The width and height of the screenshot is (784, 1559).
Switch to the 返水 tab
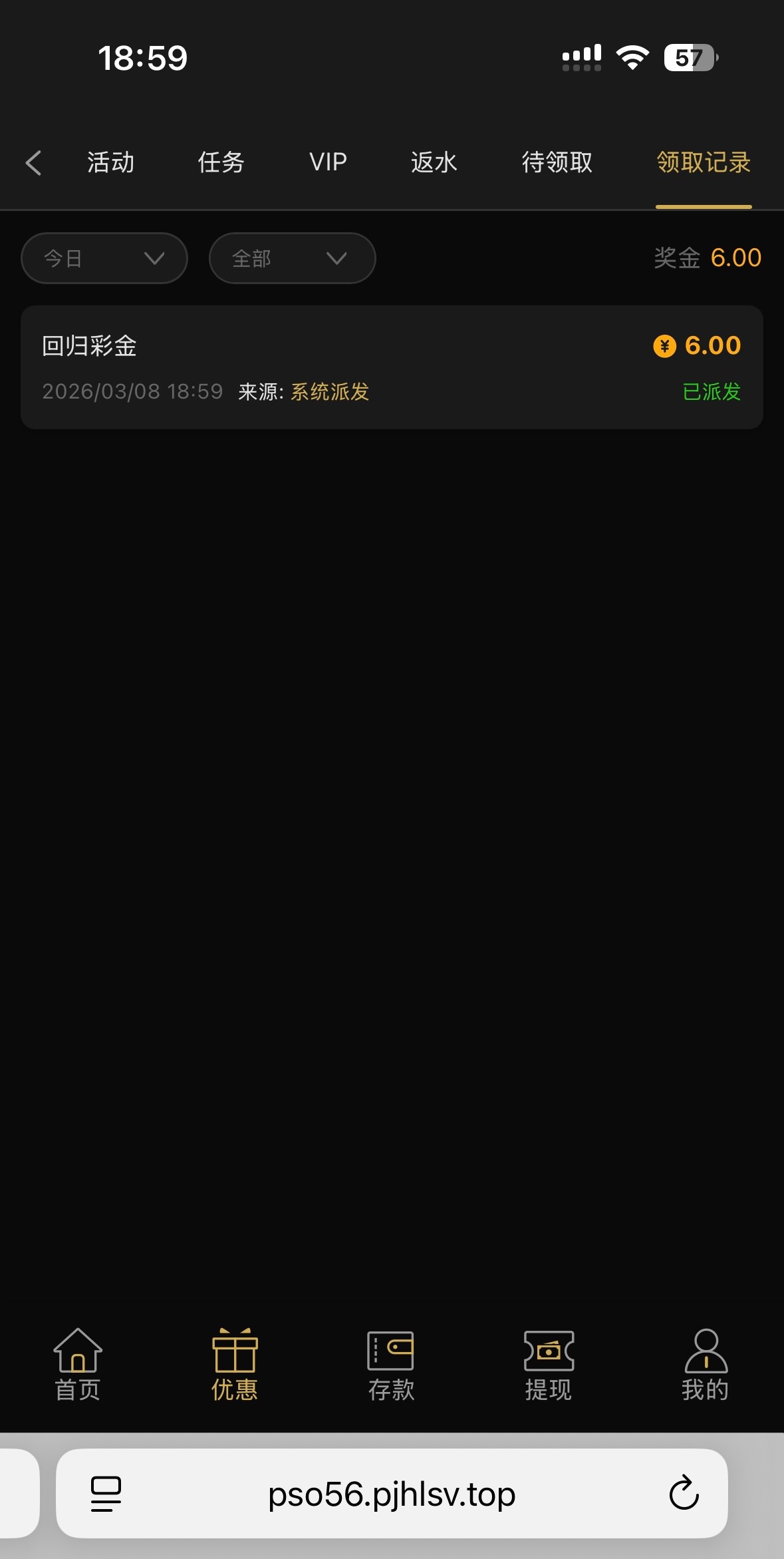(434, 162)
